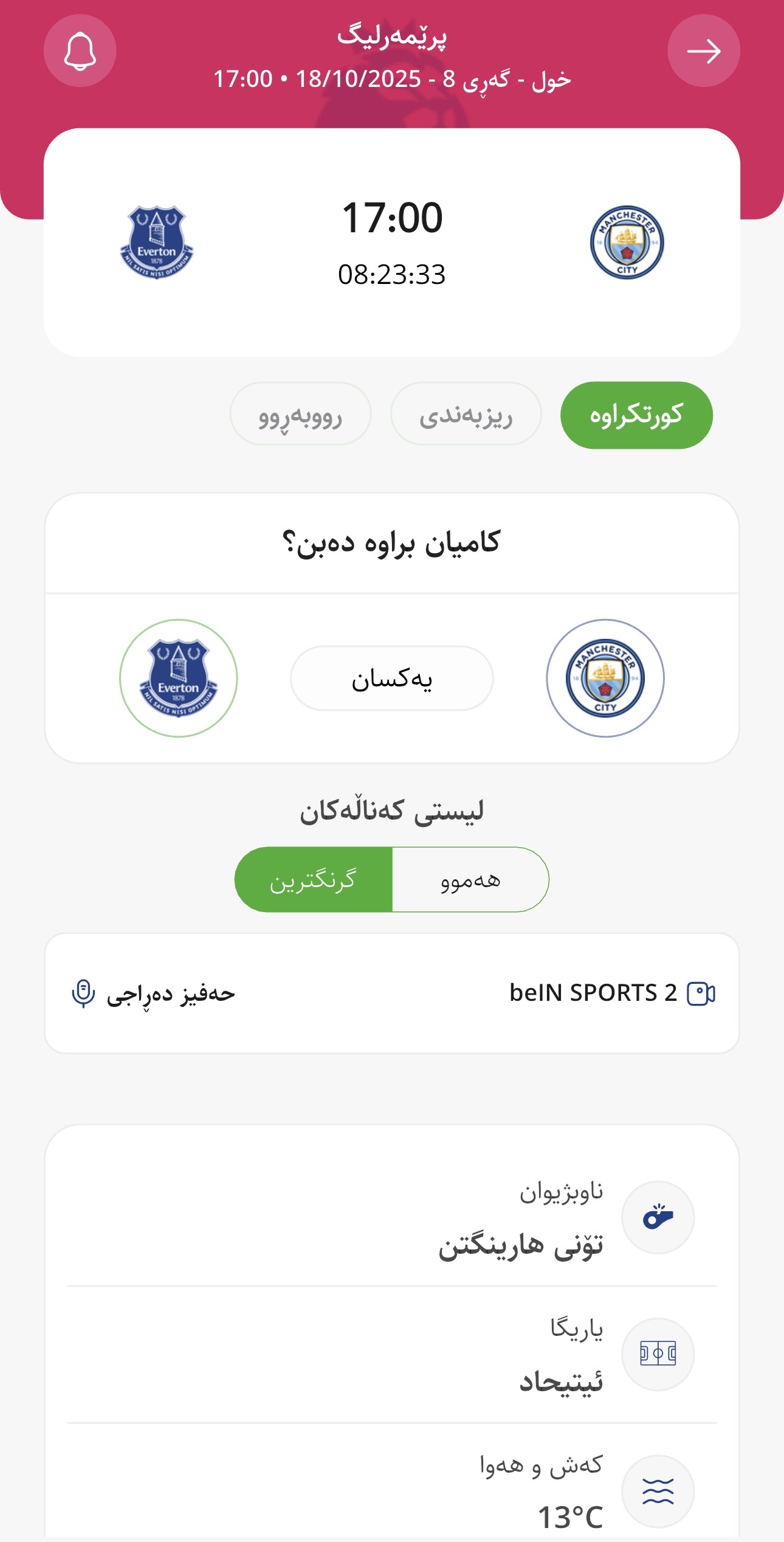Select the گرنگترین channels filter
The image size is (784, 1542).
coord(314,880)
